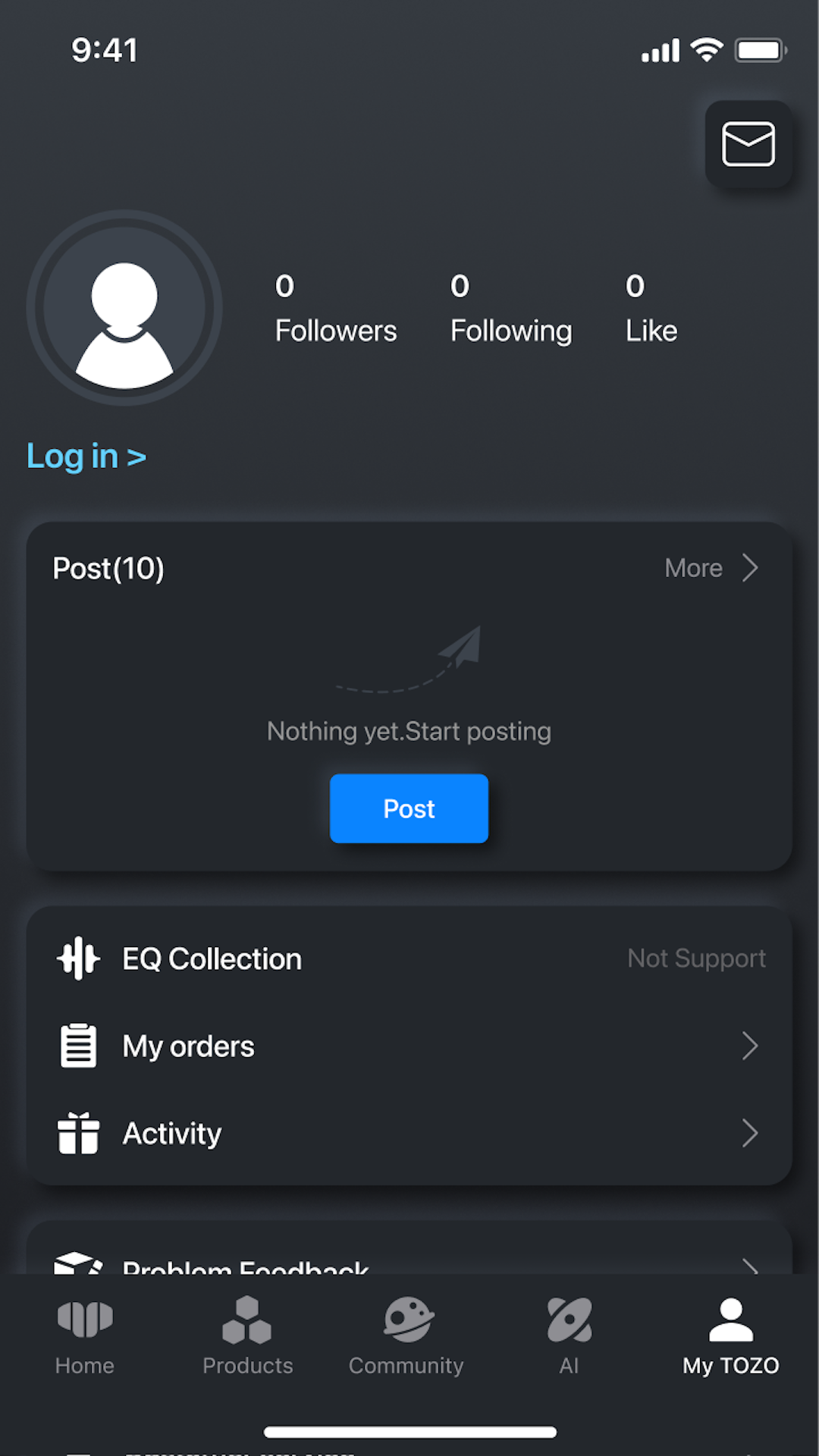Tap the profile avatar picture

tap(124, 309)
